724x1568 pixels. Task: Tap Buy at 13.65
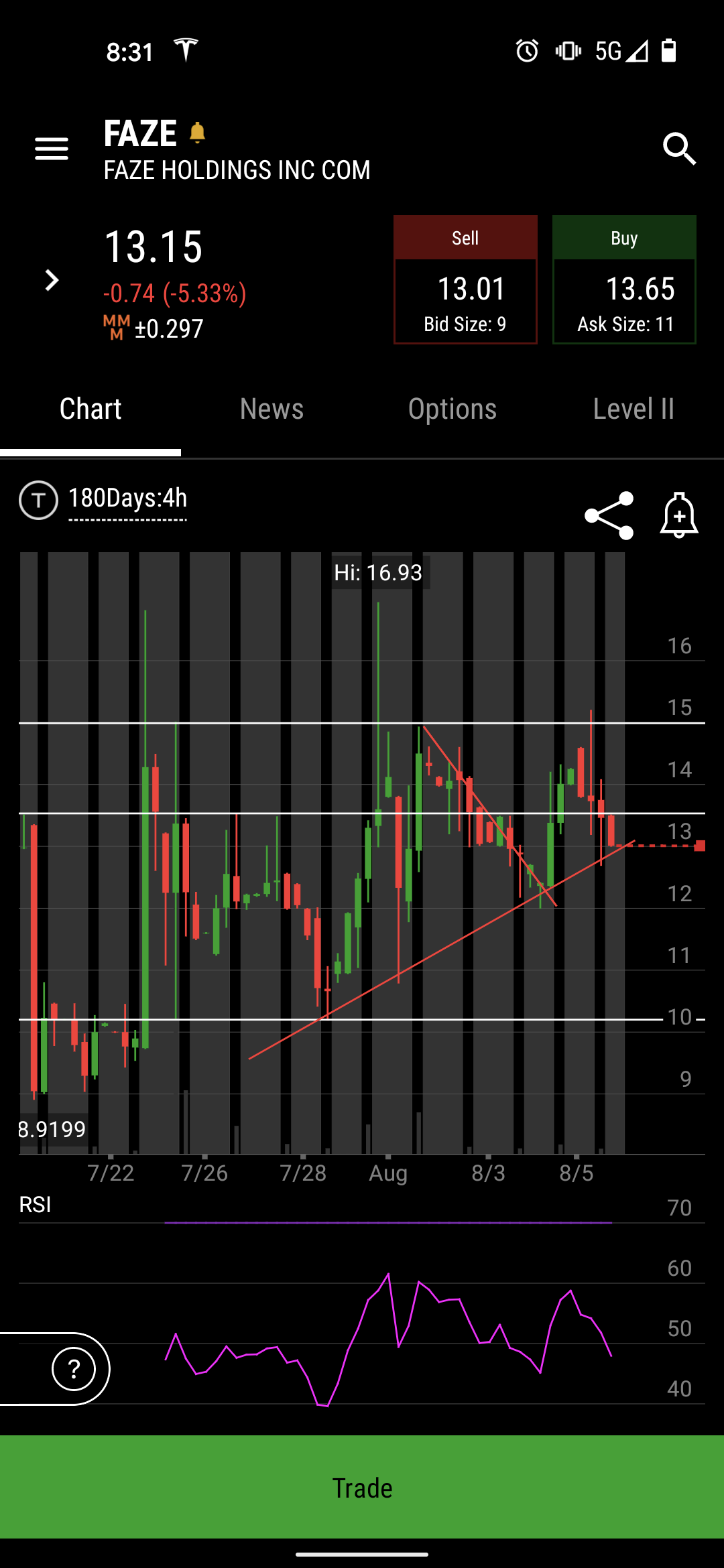point(624,279)
